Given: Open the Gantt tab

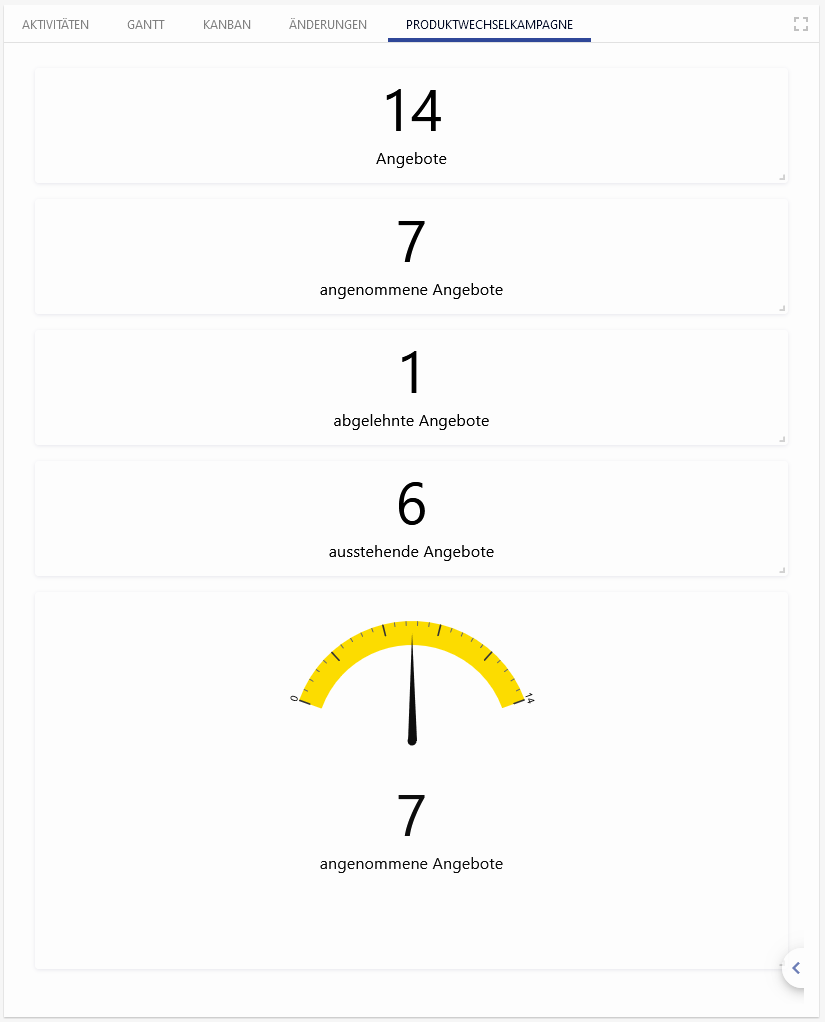Looking at the screenshot, I should point(146,25).
